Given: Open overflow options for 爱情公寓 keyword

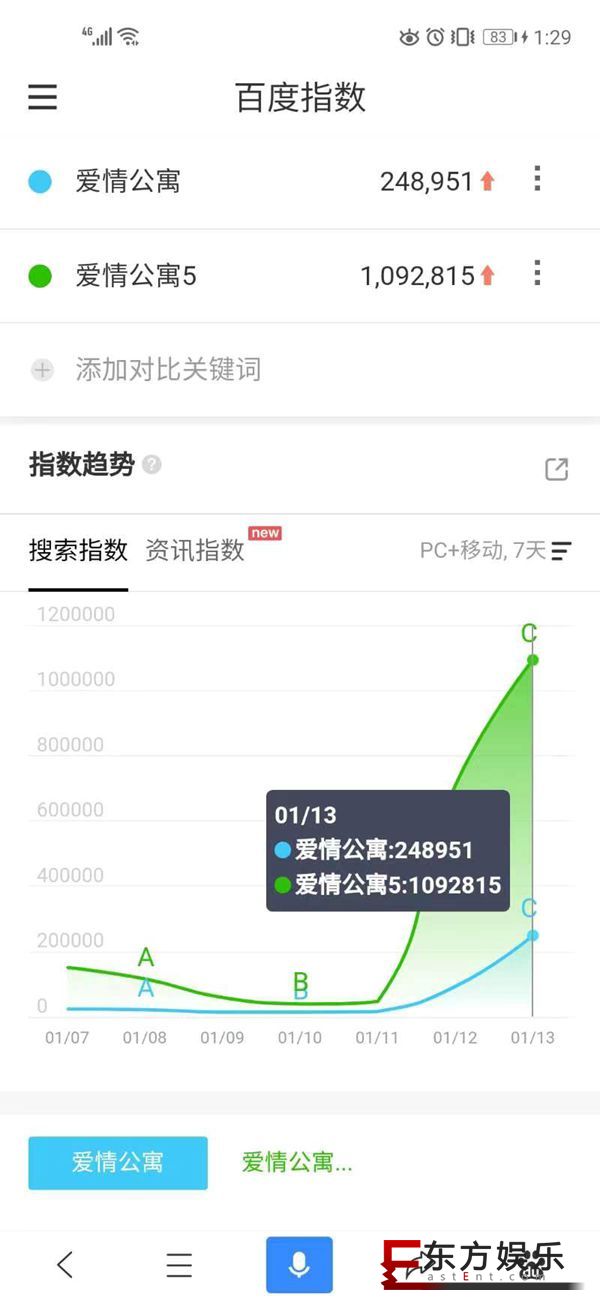Looking at the screenshot, I should (537, 180).
